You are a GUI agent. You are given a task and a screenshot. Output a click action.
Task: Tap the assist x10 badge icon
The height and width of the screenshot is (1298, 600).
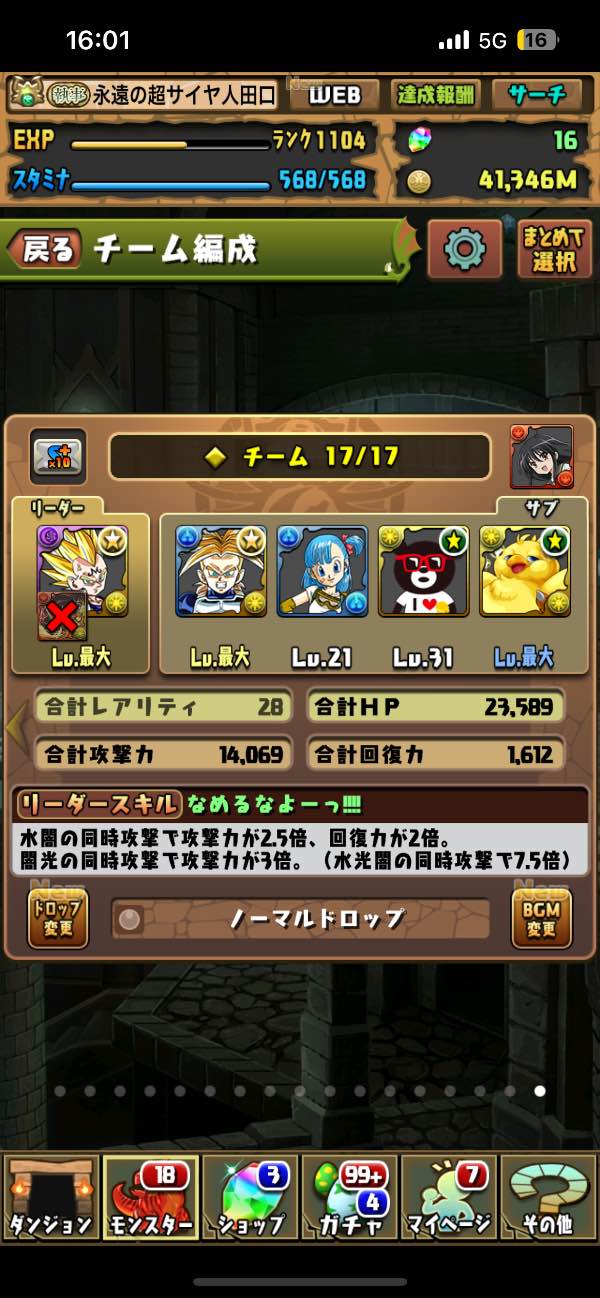coord(57,457)
